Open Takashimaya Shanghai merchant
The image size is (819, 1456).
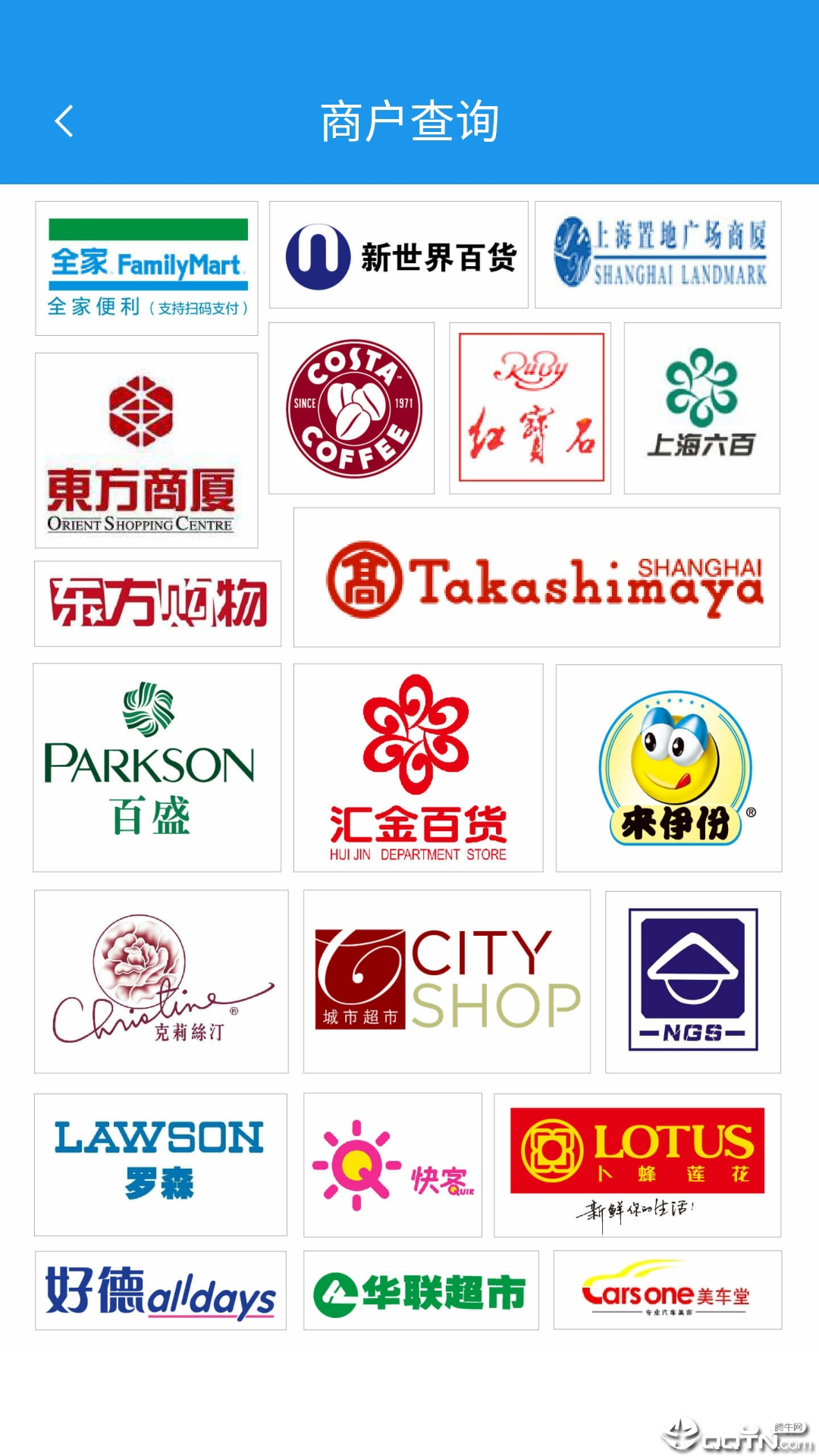537,578
